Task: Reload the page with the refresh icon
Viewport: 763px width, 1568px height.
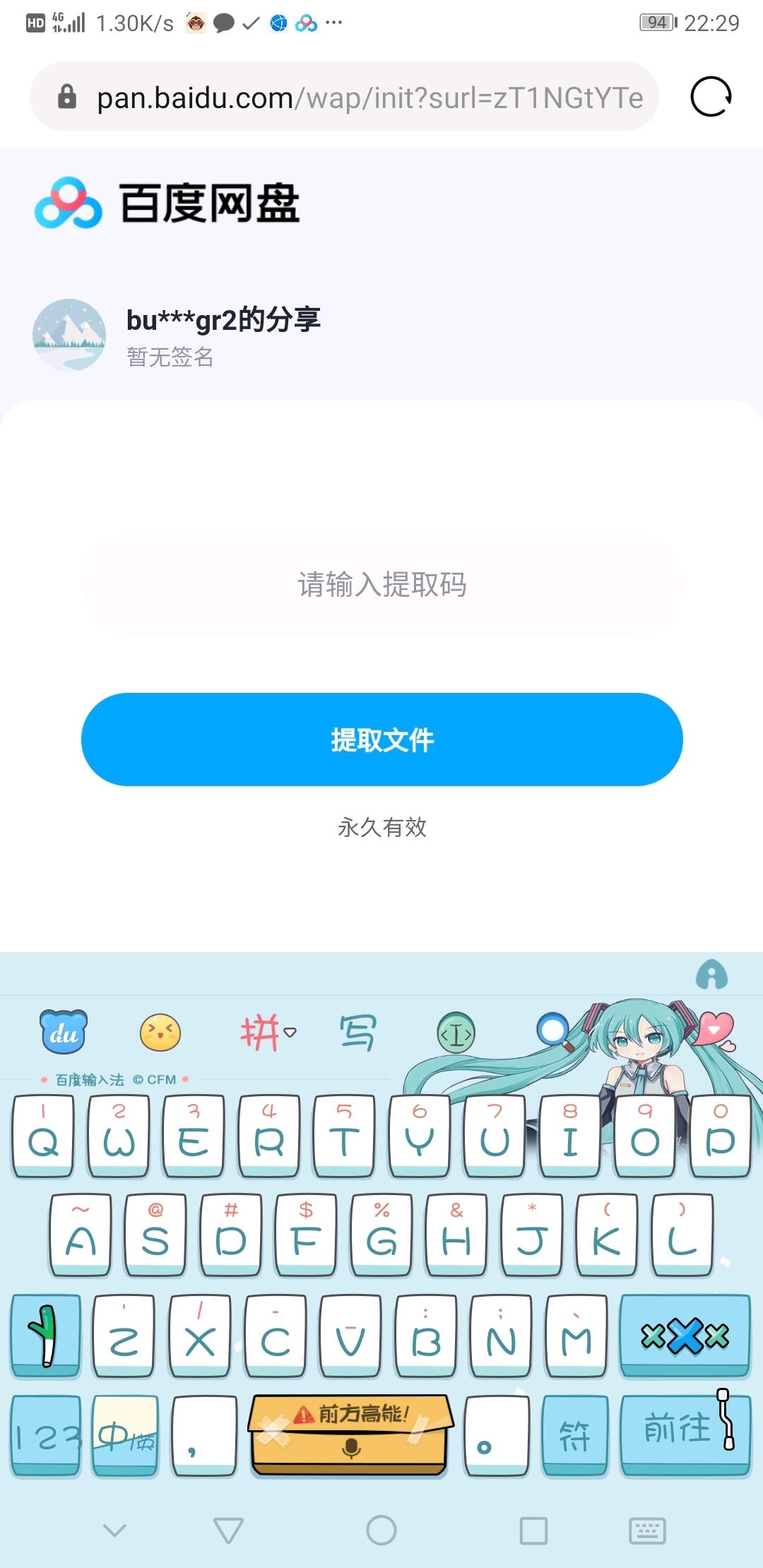Action: 710,97
